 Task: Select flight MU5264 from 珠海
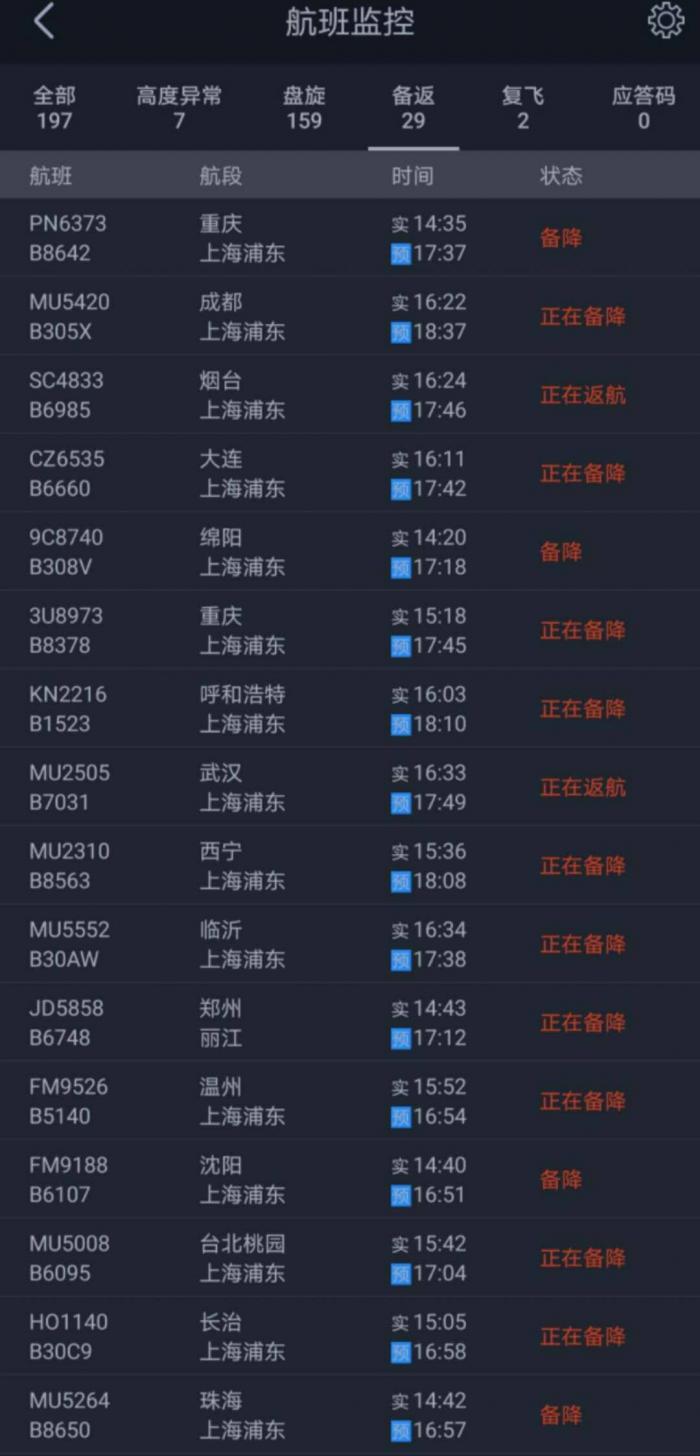pos(350,1415)
